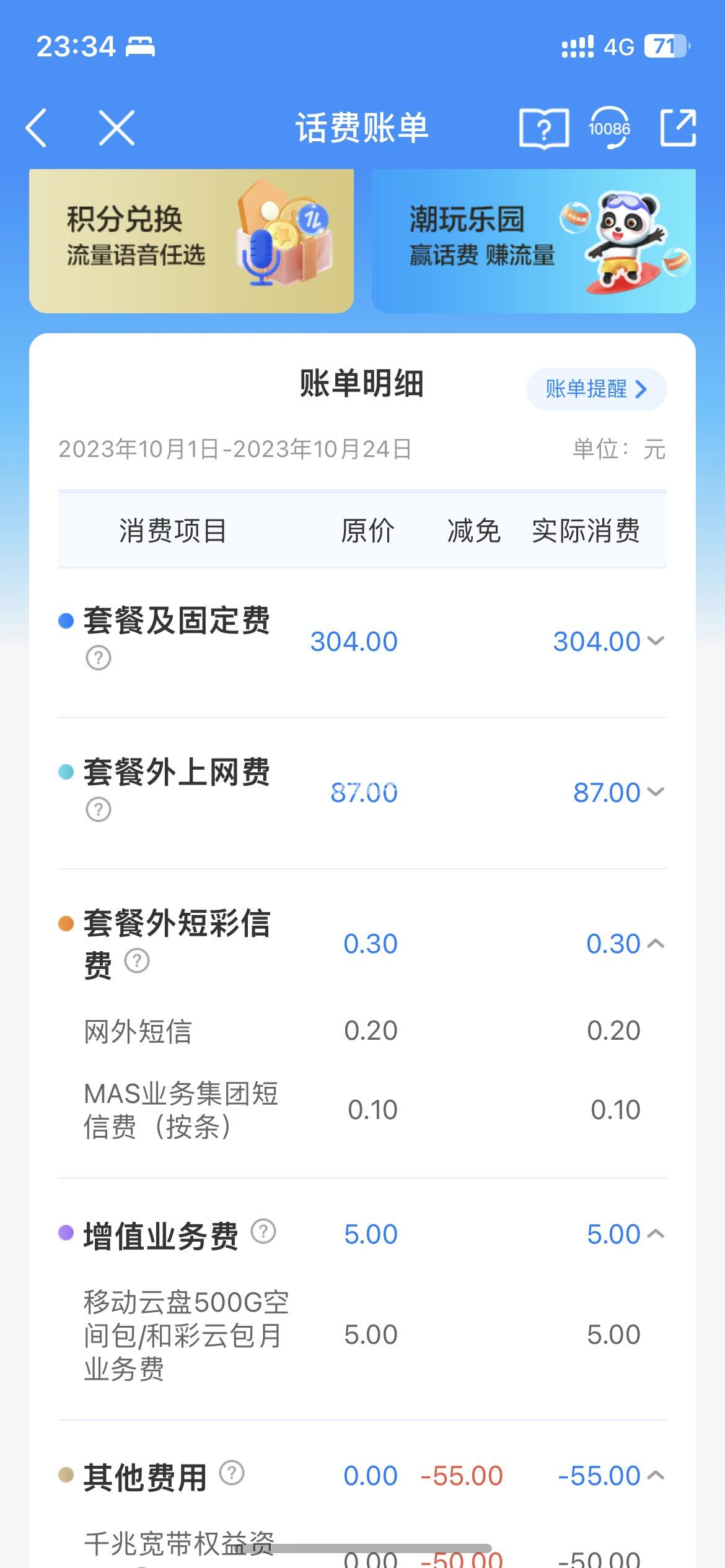
Task: Show help for 套餐外短彩信费
Action: (x=137, y=960)
